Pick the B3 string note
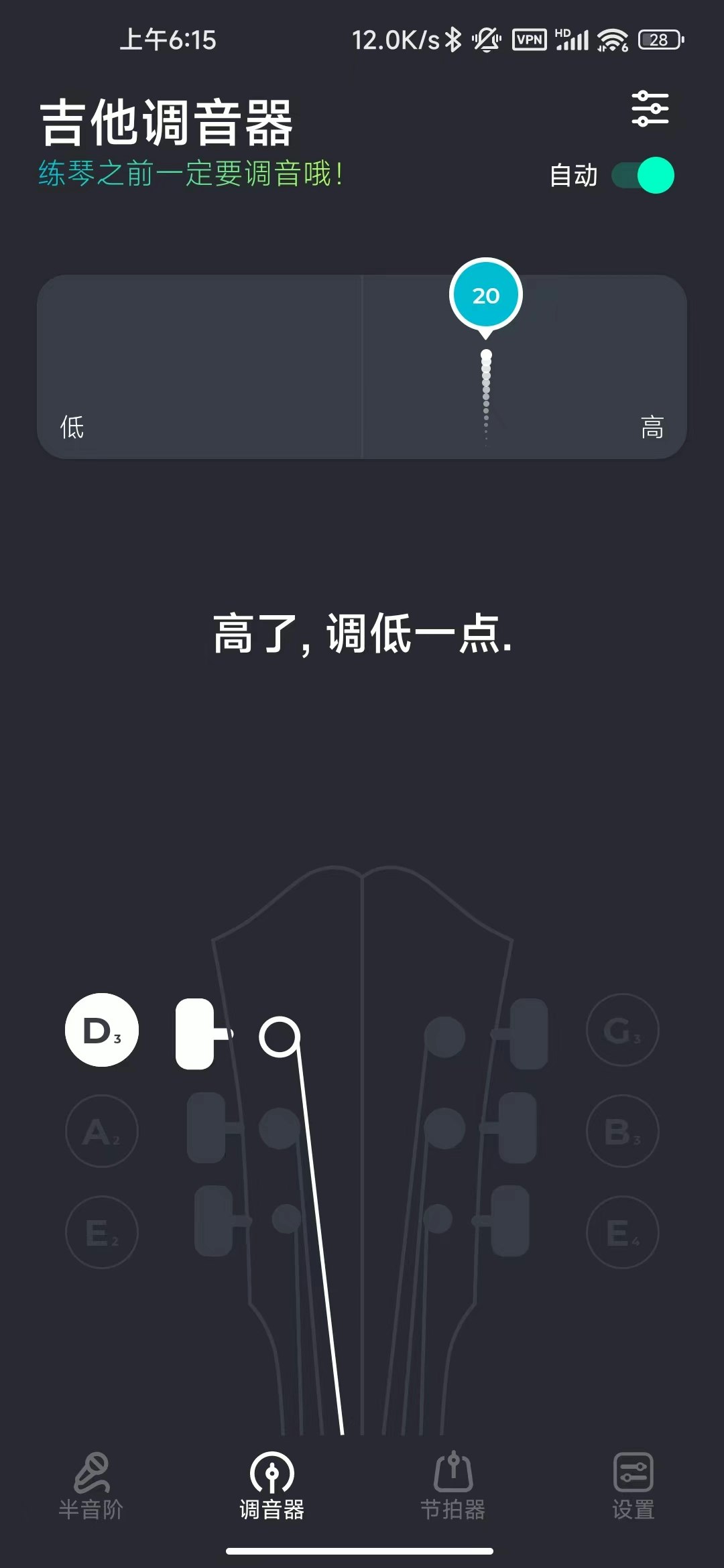Image resolution: width=724 pixels, height=1568 pixels. point(623,1131)
